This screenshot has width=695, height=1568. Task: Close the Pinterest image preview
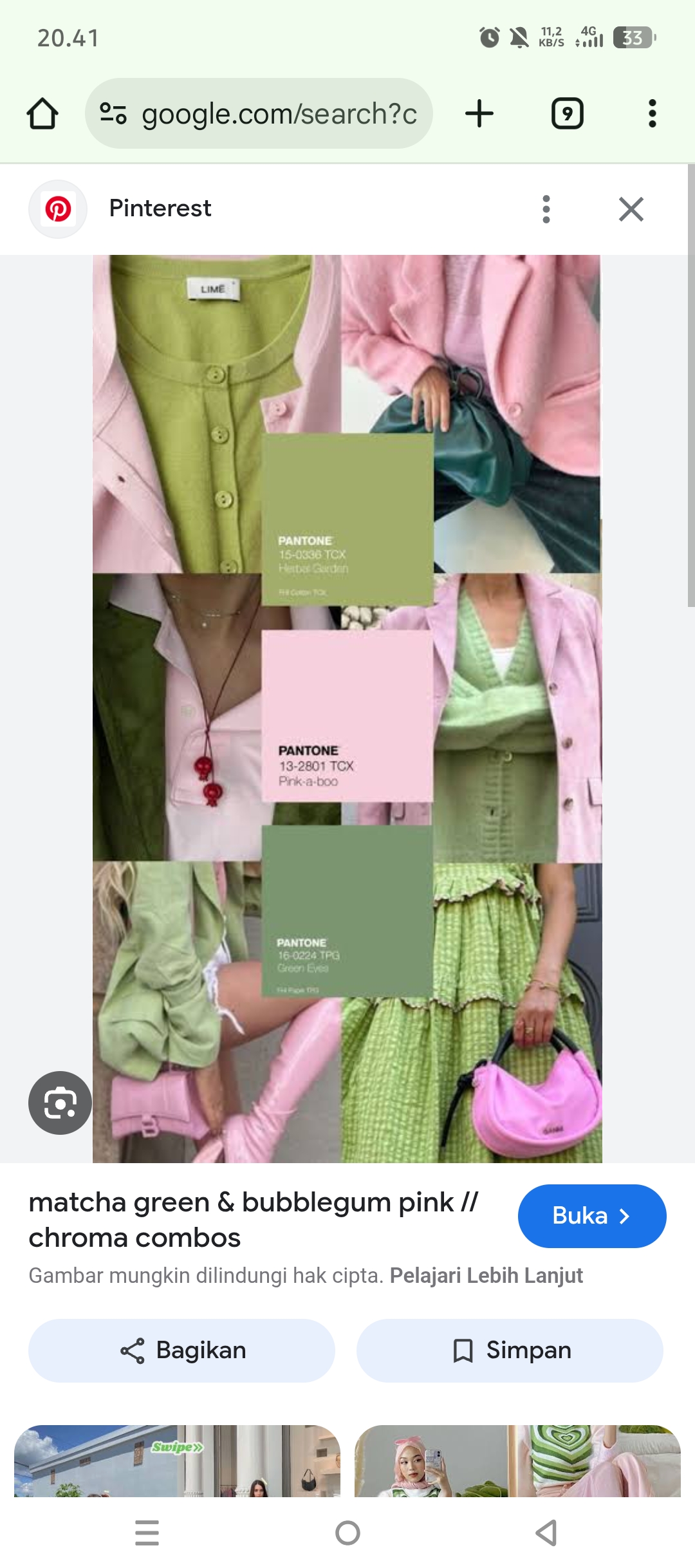pos(631,209)
